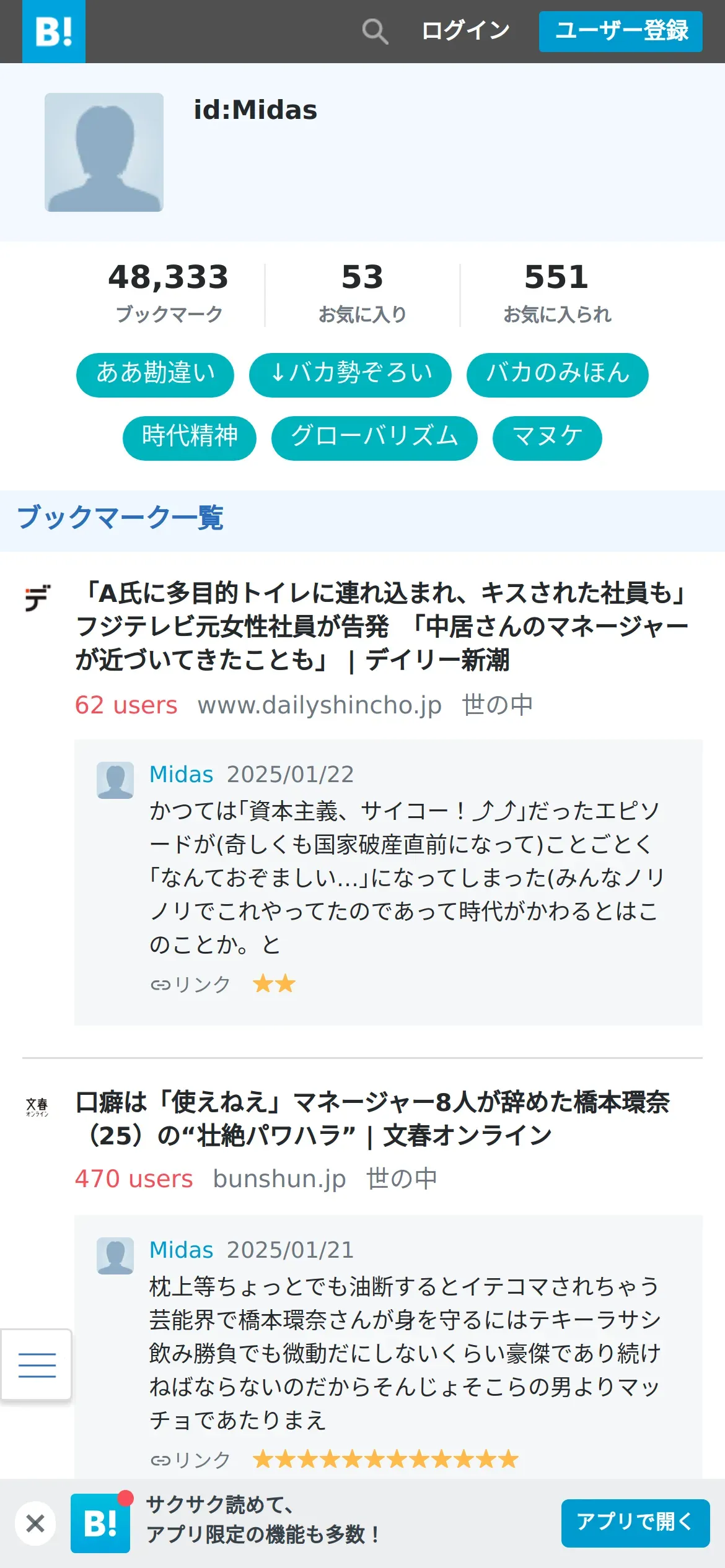
Task: Open the 文春オンライン 橋本環奈 article
Action: pyautogui.click(x=372, y=1118)
